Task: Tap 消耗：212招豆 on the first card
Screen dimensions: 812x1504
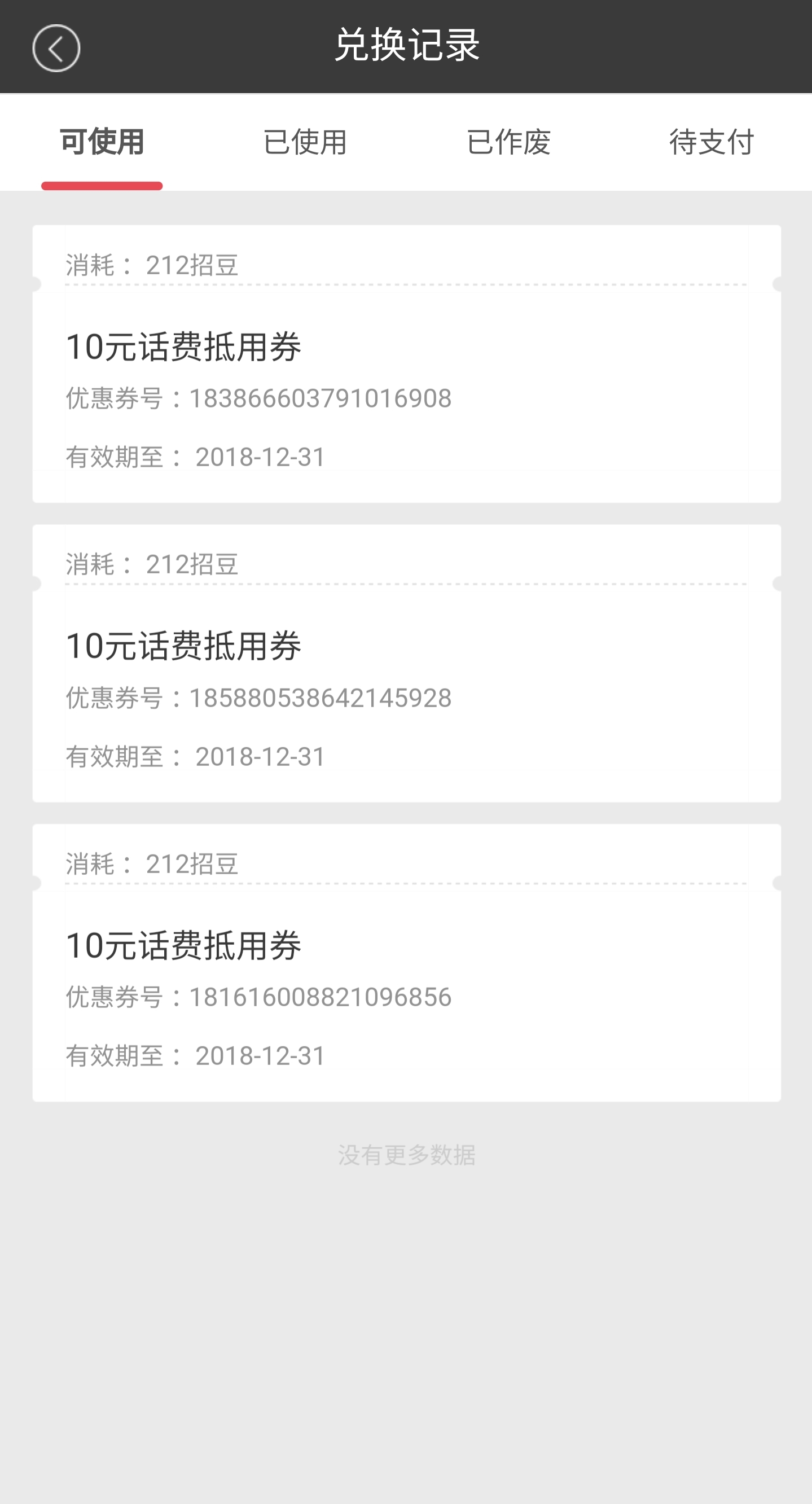Action: click(x=153, y=263)
